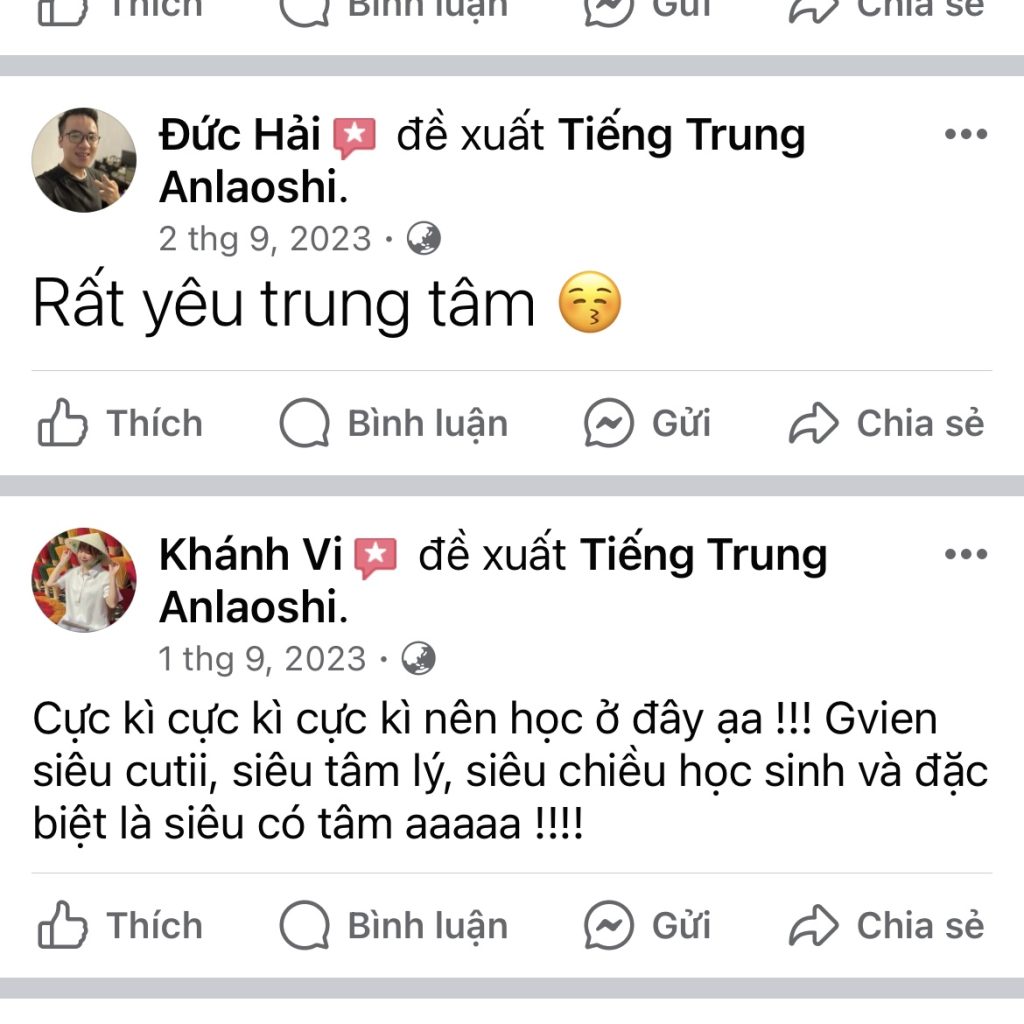The width and height of the screenshot is (1024, 1024).
Task: Open the overflow menu on Khánh Vi's review
Action: (x=965, y=555)
